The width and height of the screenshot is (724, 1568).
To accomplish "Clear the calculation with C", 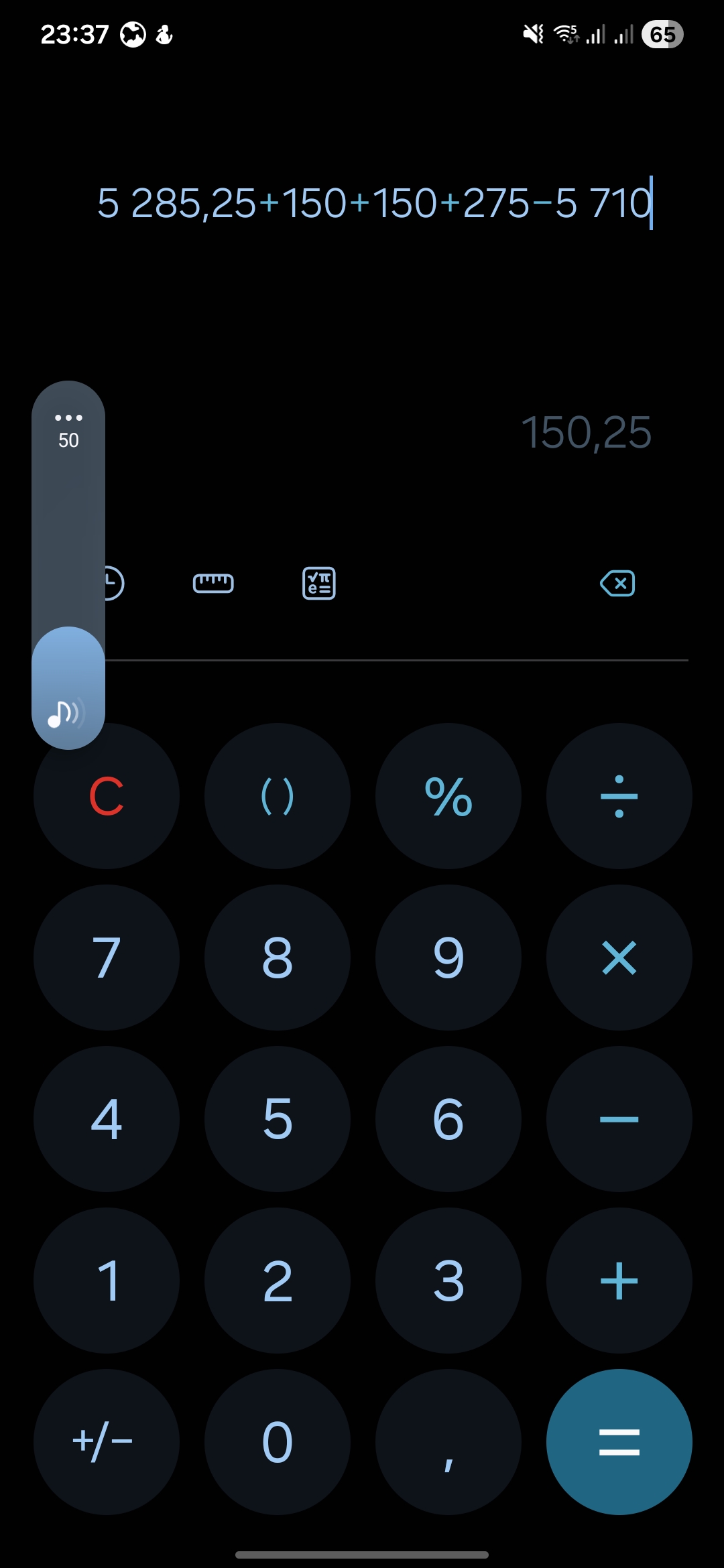I will pos(107,796).
